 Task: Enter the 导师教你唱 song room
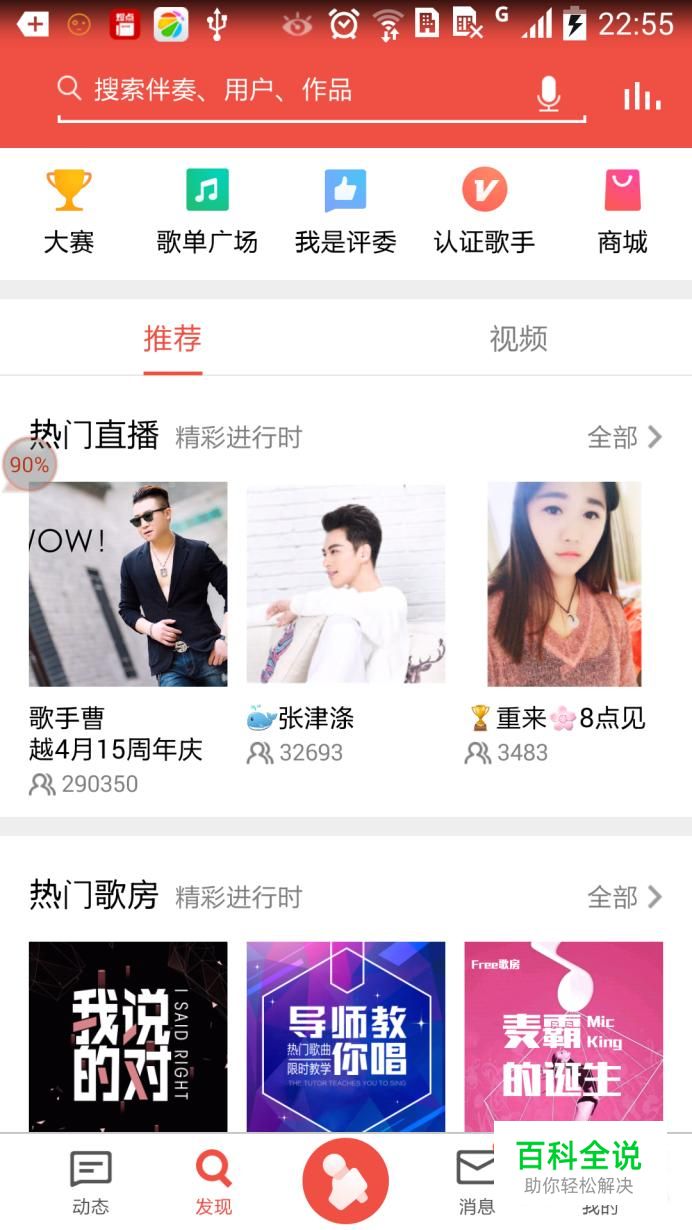click(x=346, y=1036)
